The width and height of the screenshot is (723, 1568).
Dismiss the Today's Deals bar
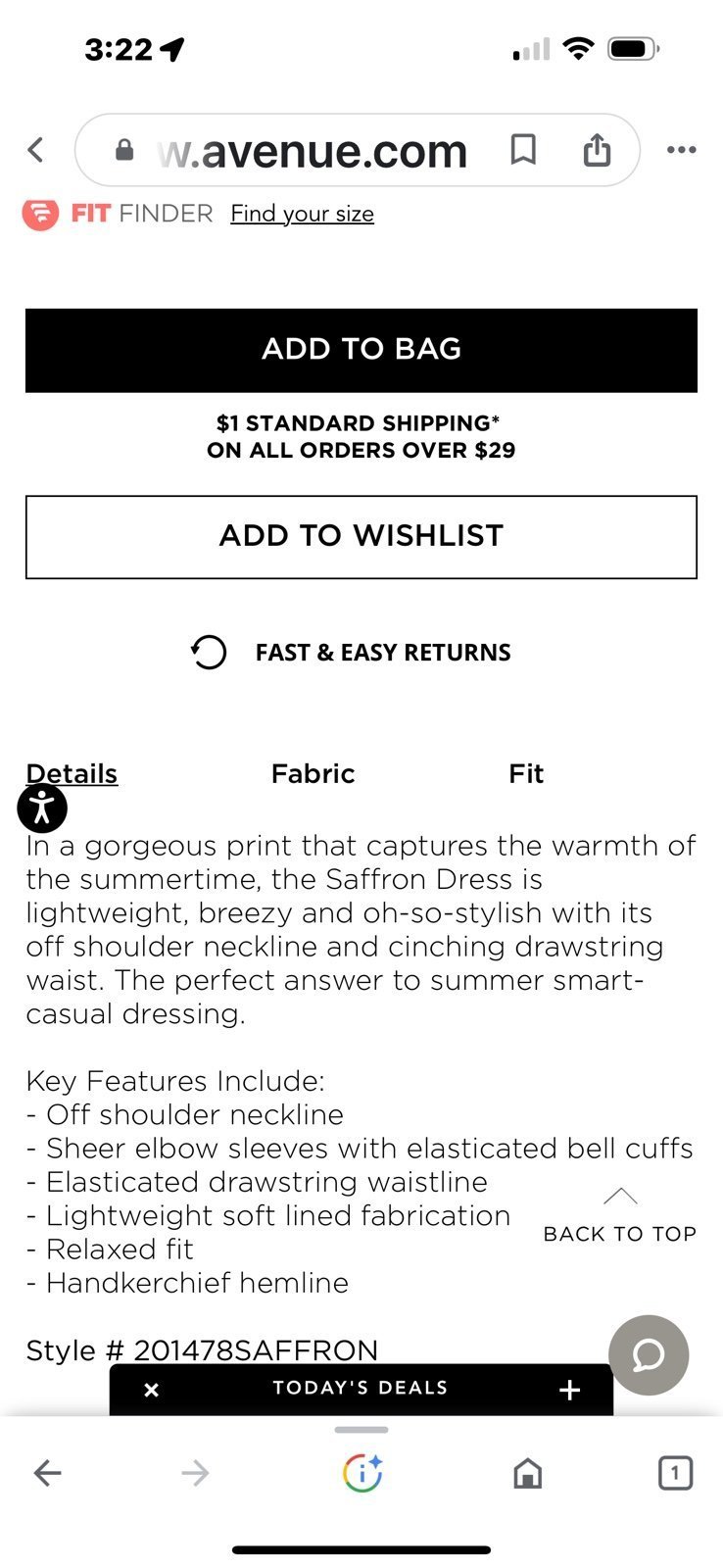[152, 1390]
